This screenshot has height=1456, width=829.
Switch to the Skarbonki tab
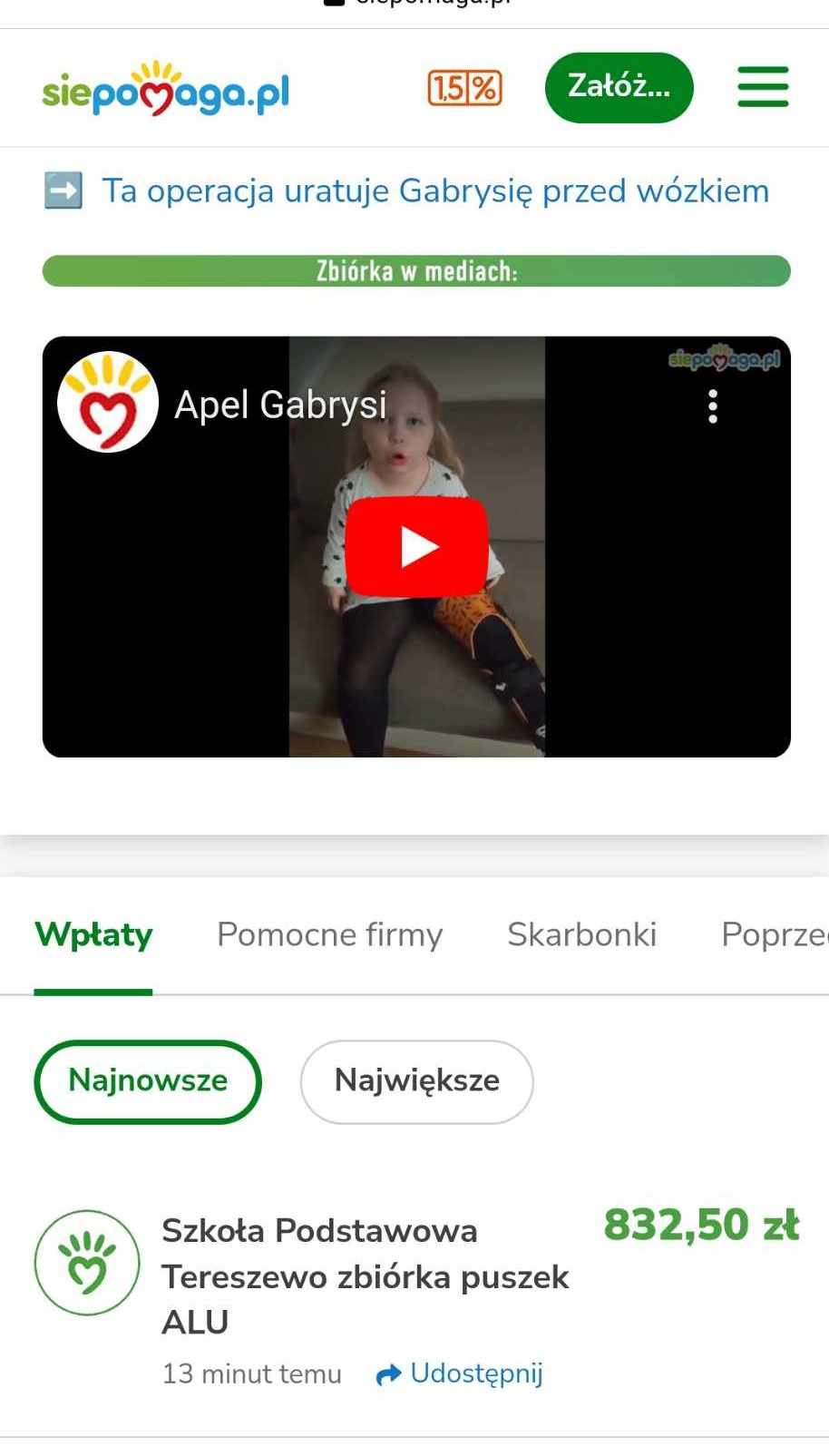581,934
